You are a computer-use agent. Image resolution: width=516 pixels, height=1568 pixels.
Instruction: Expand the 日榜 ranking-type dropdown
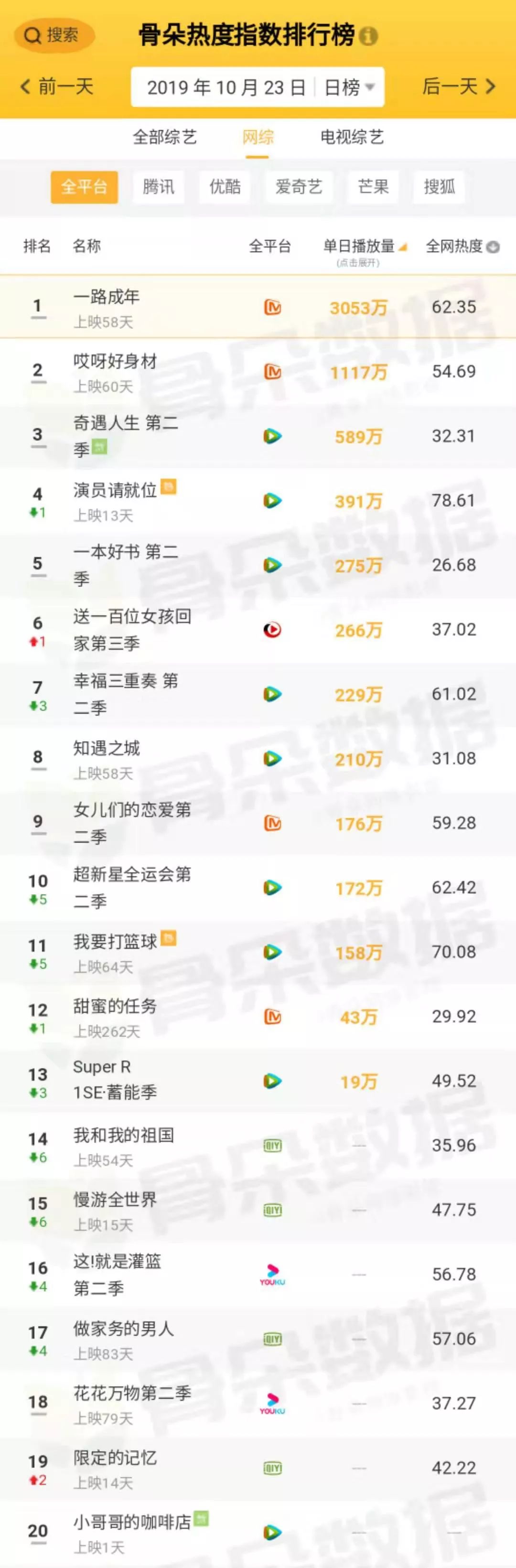[x=349, y=87]
